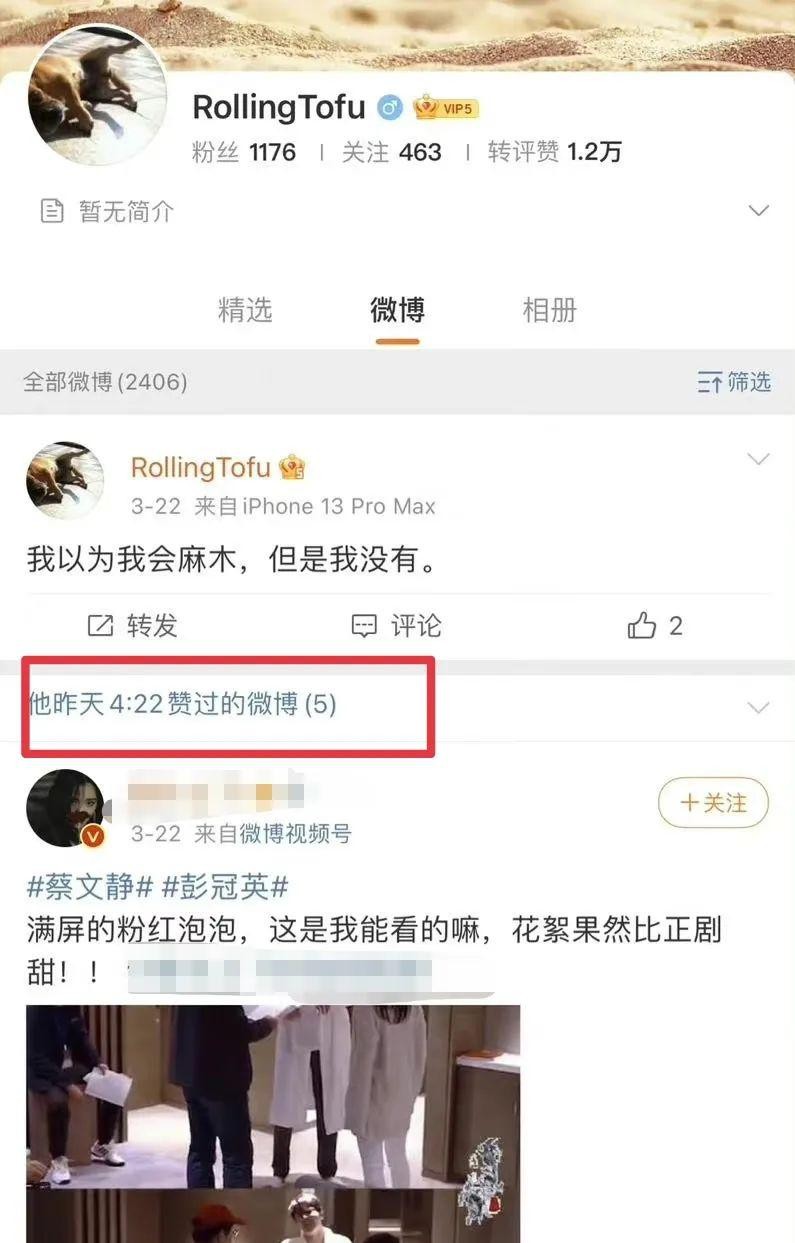
Task: Comment on RollingTofu's post via 评论
Action: click(x=396, y=626)
